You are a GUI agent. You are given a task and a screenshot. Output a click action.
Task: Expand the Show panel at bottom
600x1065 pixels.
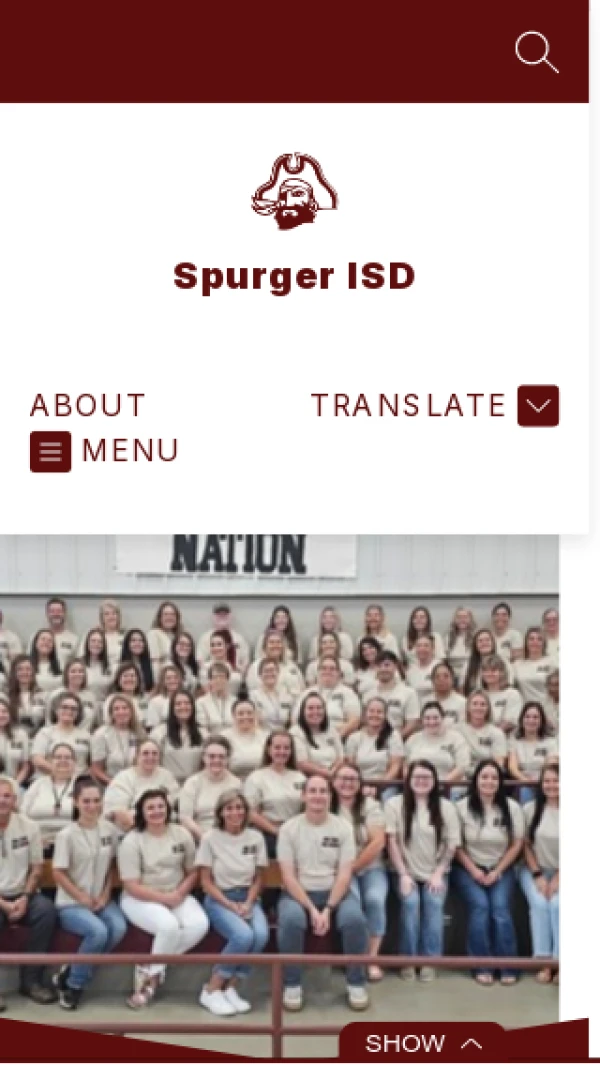coord(424,1043)
